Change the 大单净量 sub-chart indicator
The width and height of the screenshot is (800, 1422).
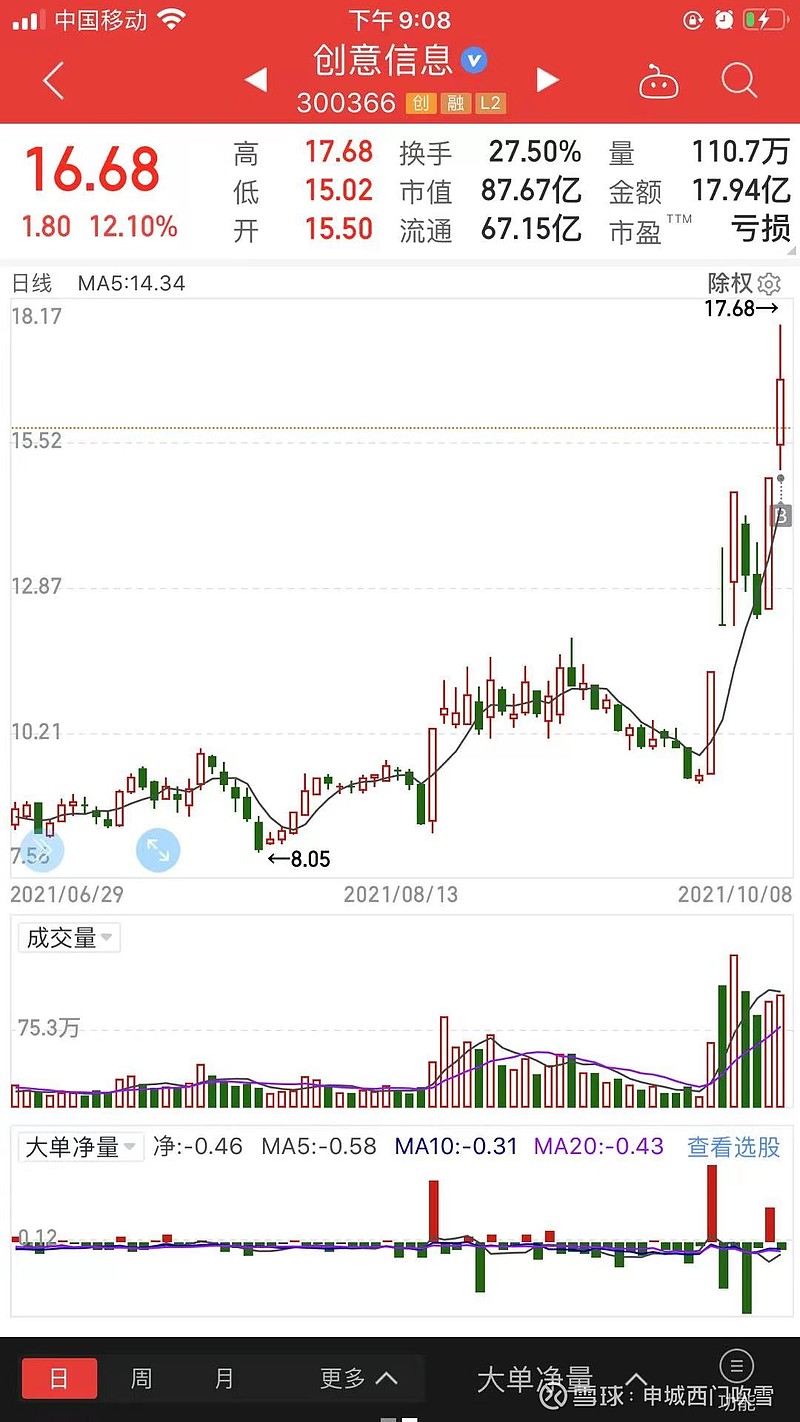click(82, 1147)
